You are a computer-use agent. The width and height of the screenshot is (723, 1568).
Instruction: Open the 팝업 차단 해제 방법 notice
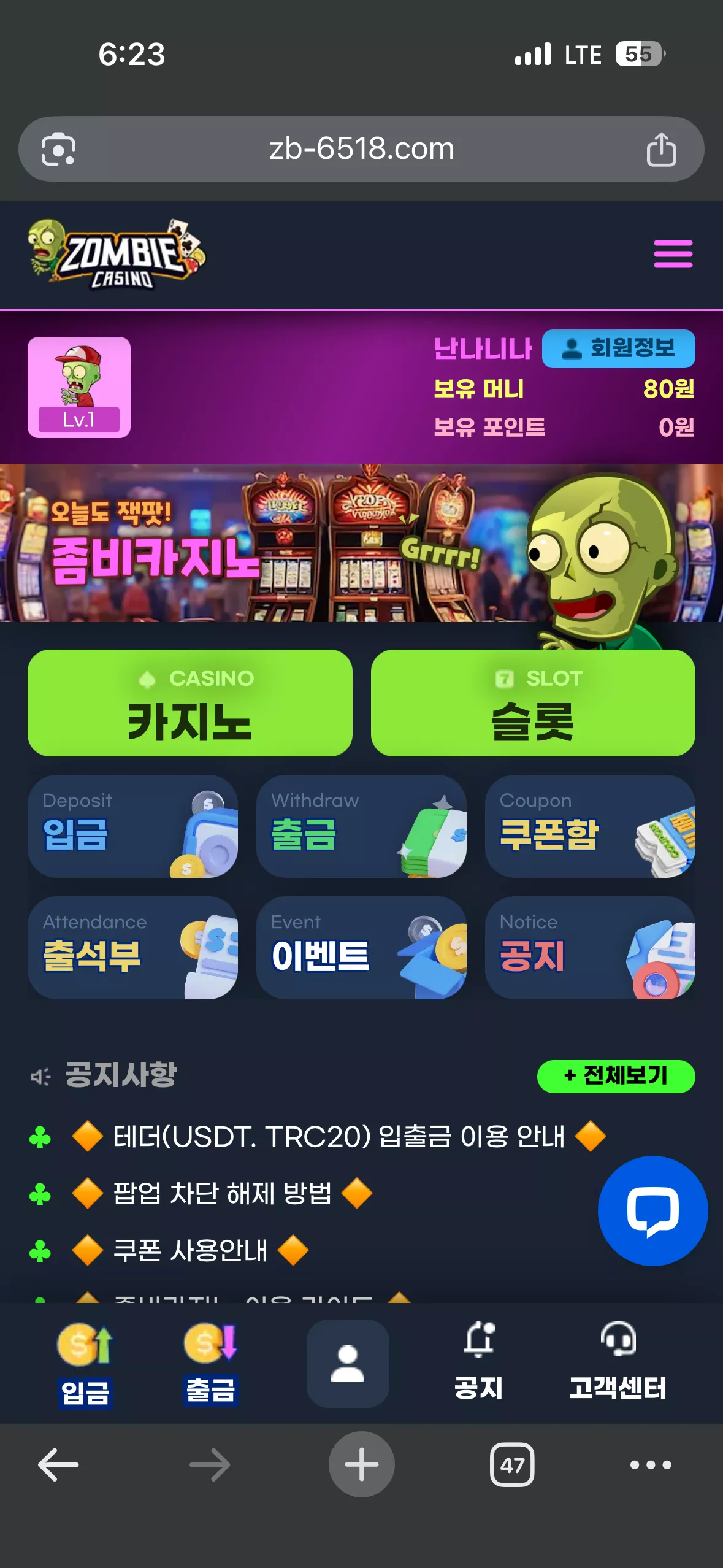click(x=222, y=1194)
